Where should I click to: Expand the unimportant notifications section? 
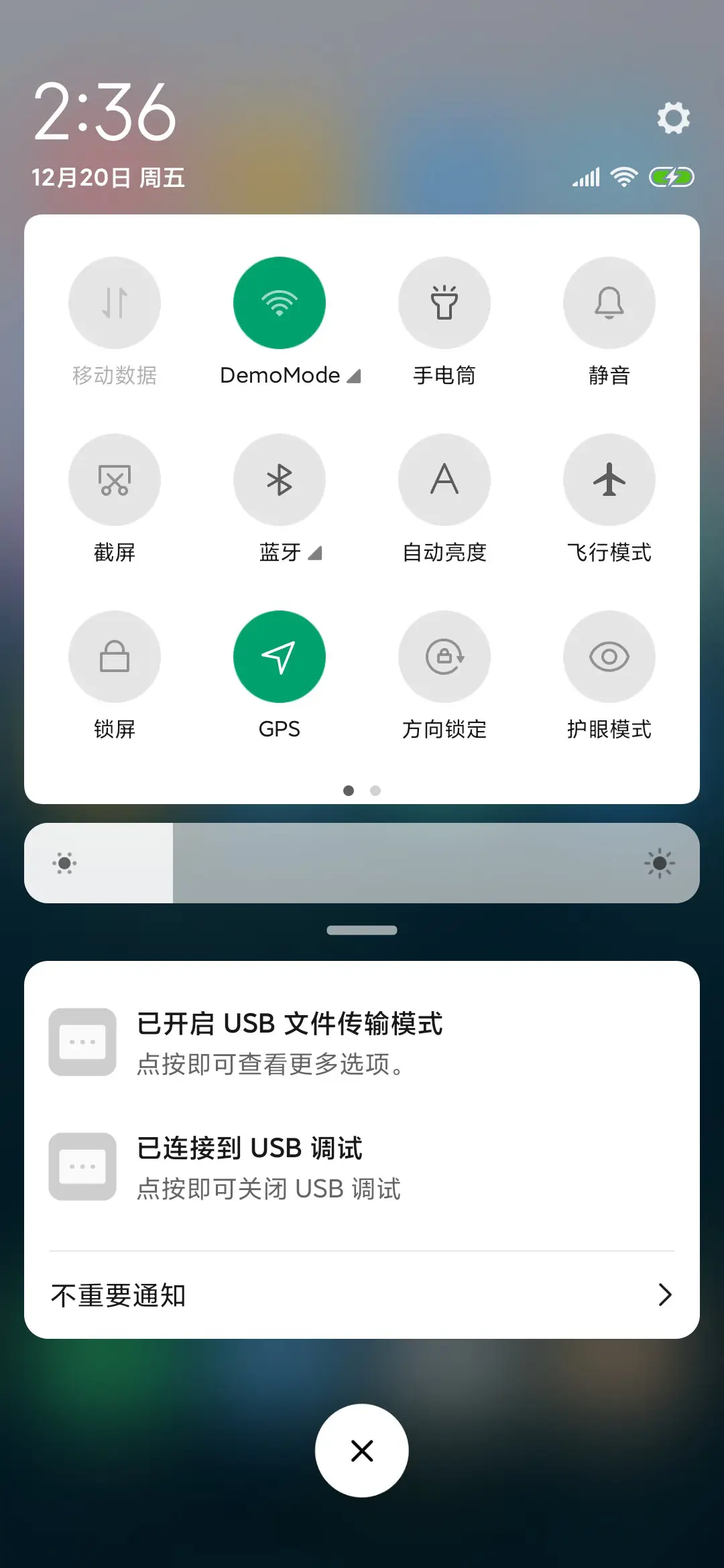(x=664, y=1295)
